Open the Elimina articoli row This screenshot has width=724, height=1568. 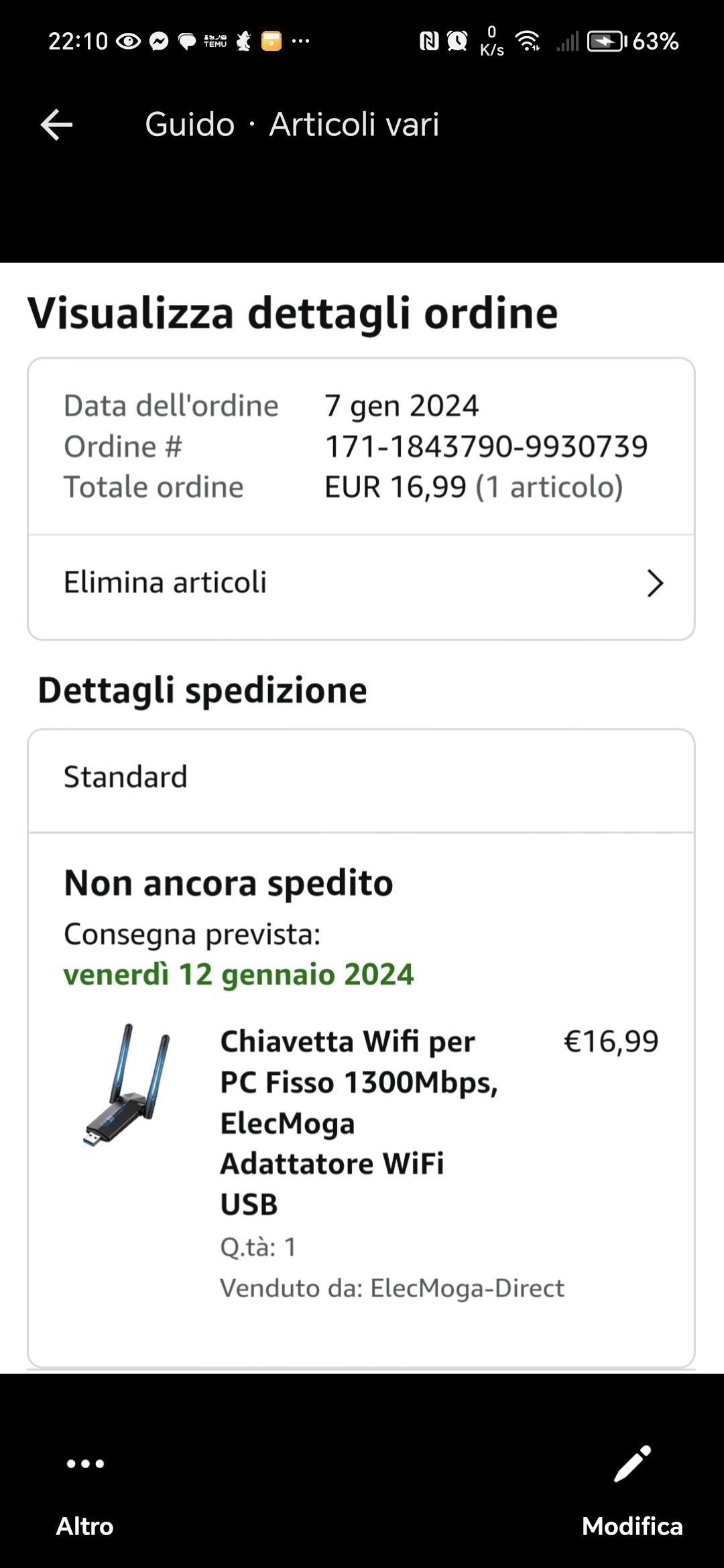[361, 583]
